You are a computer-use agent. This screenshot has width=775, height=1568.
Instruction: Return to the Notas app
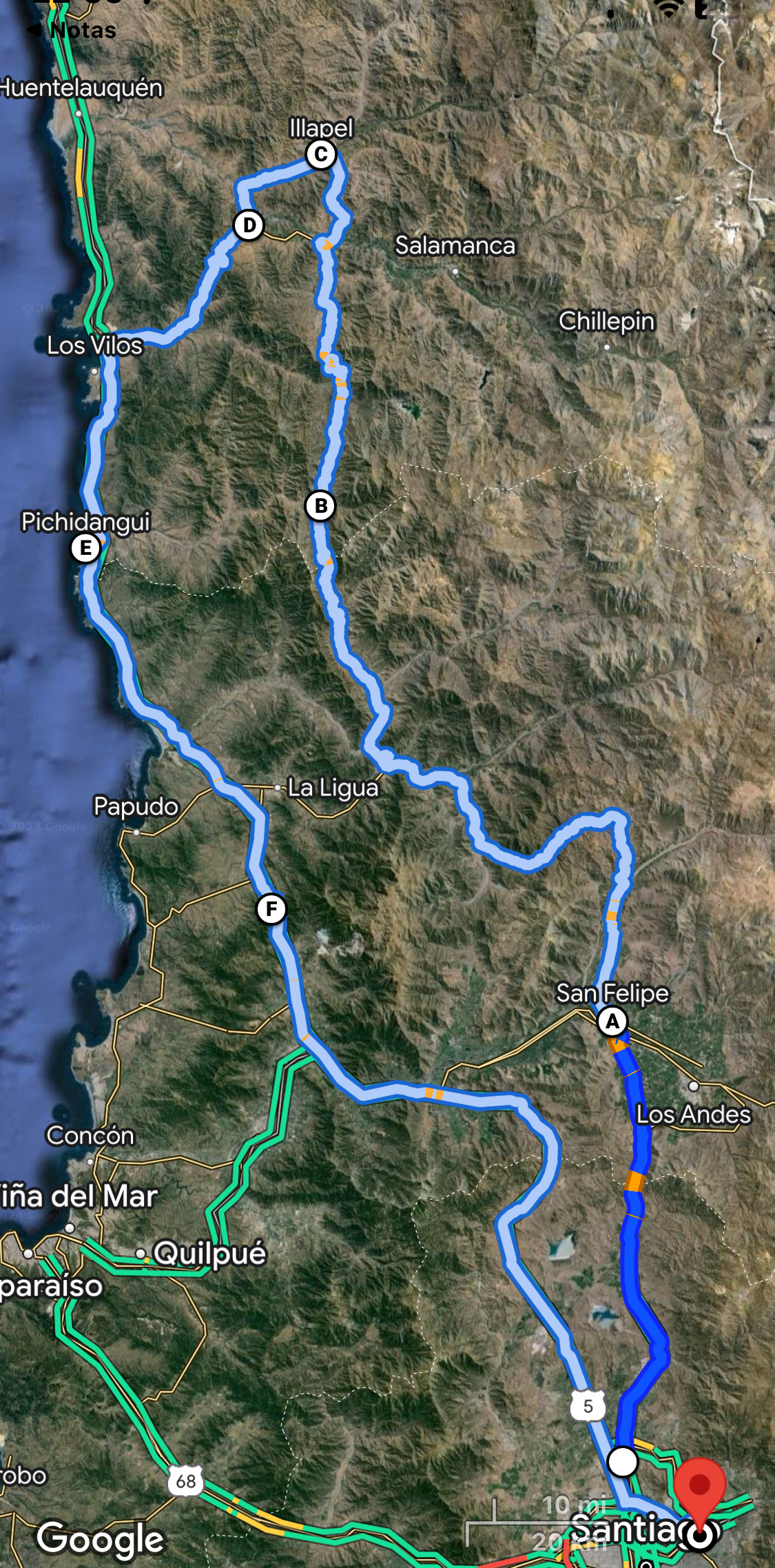point(72,30)
